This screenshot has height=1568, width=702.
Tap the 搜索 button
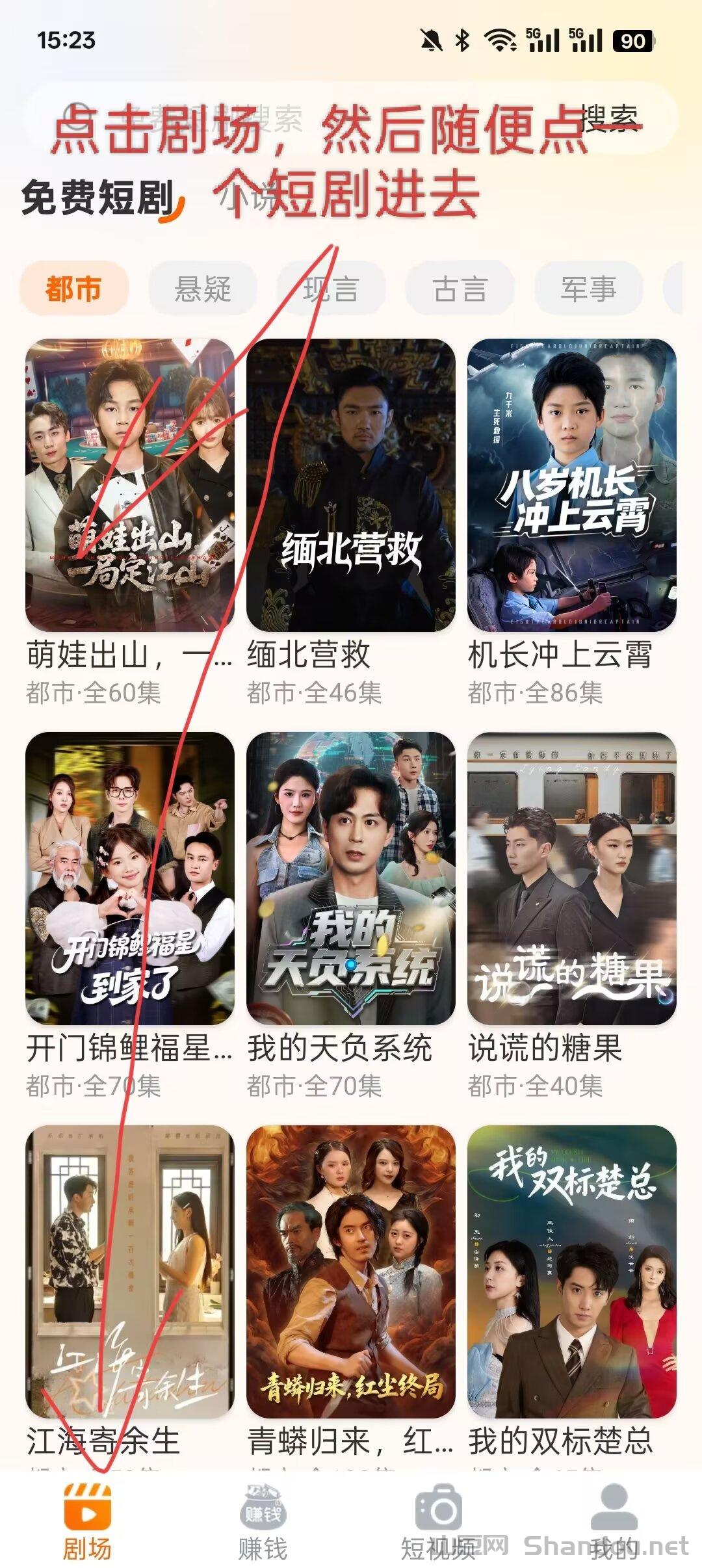608,118
